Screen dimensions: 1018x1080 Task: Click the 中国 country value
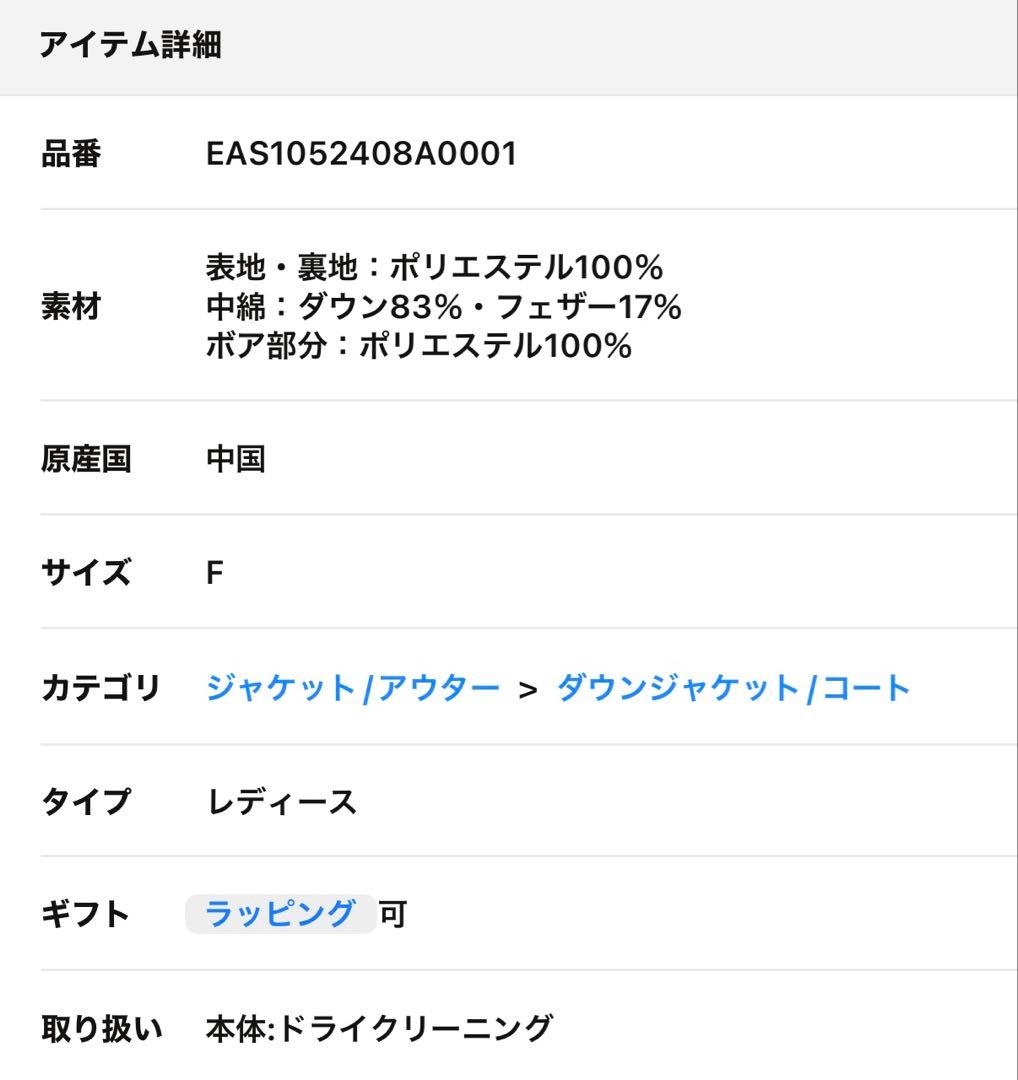tap(237, 459)
